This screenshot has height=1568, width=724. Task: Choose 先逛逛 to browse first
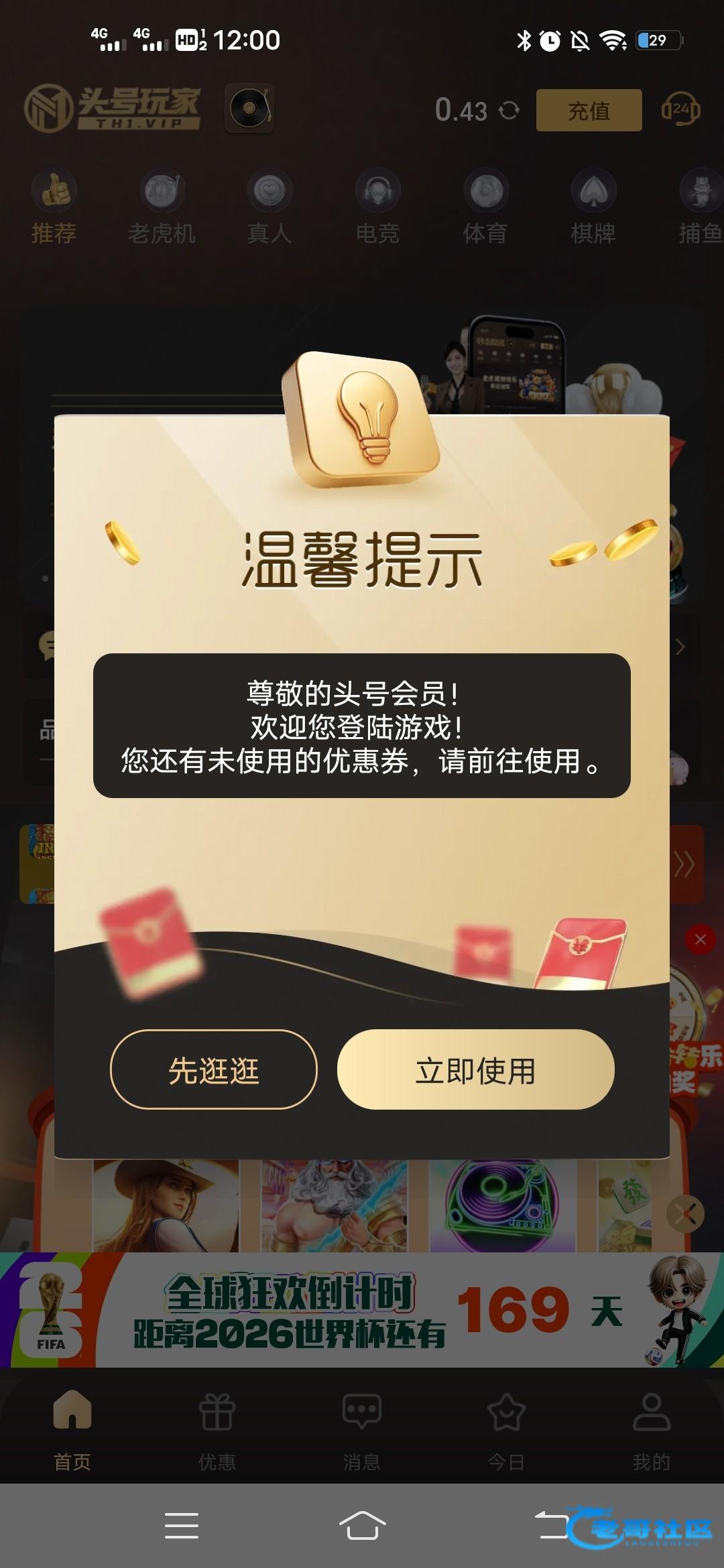(x=213, y=1070)
